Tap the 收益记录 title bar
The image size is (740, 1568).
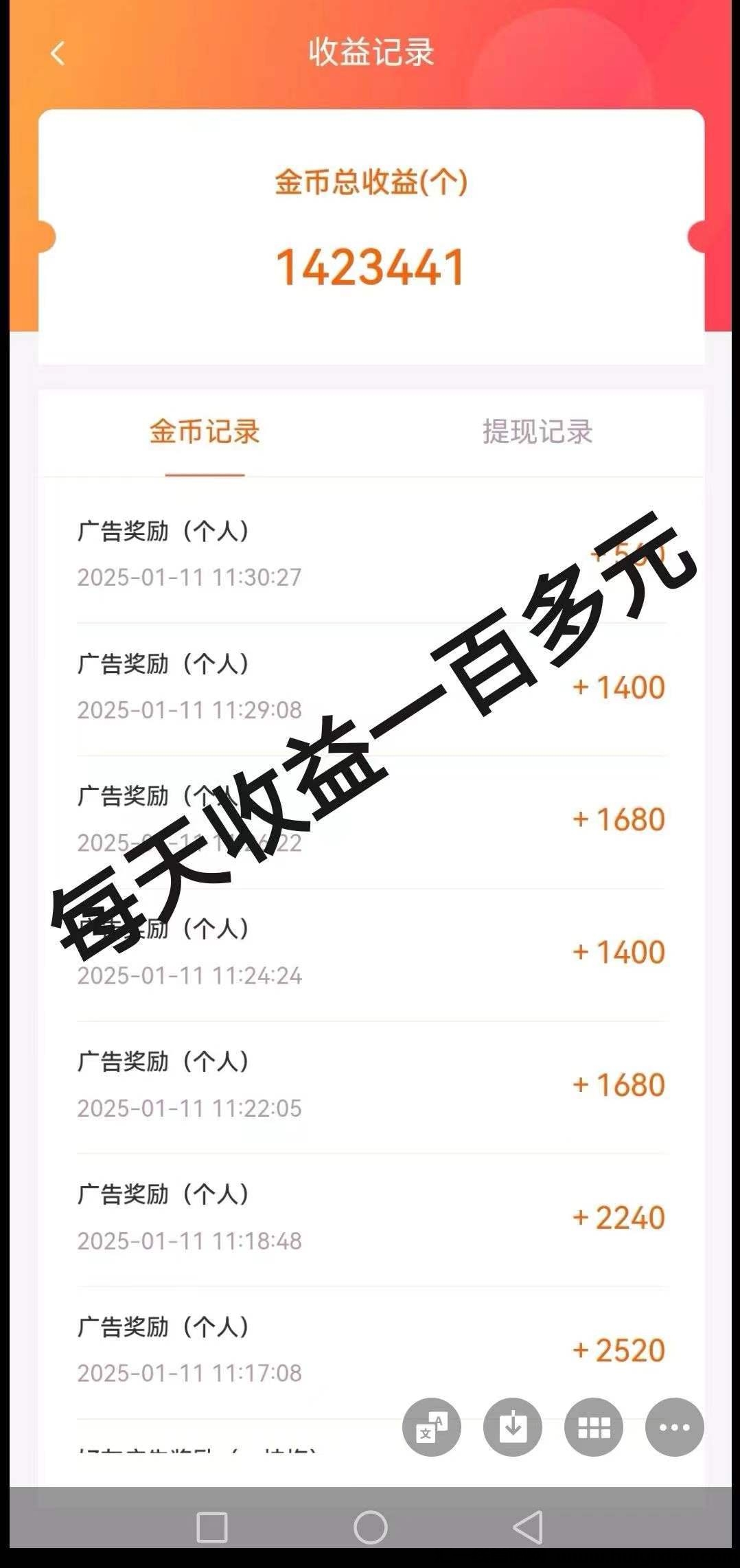point(370,54)
